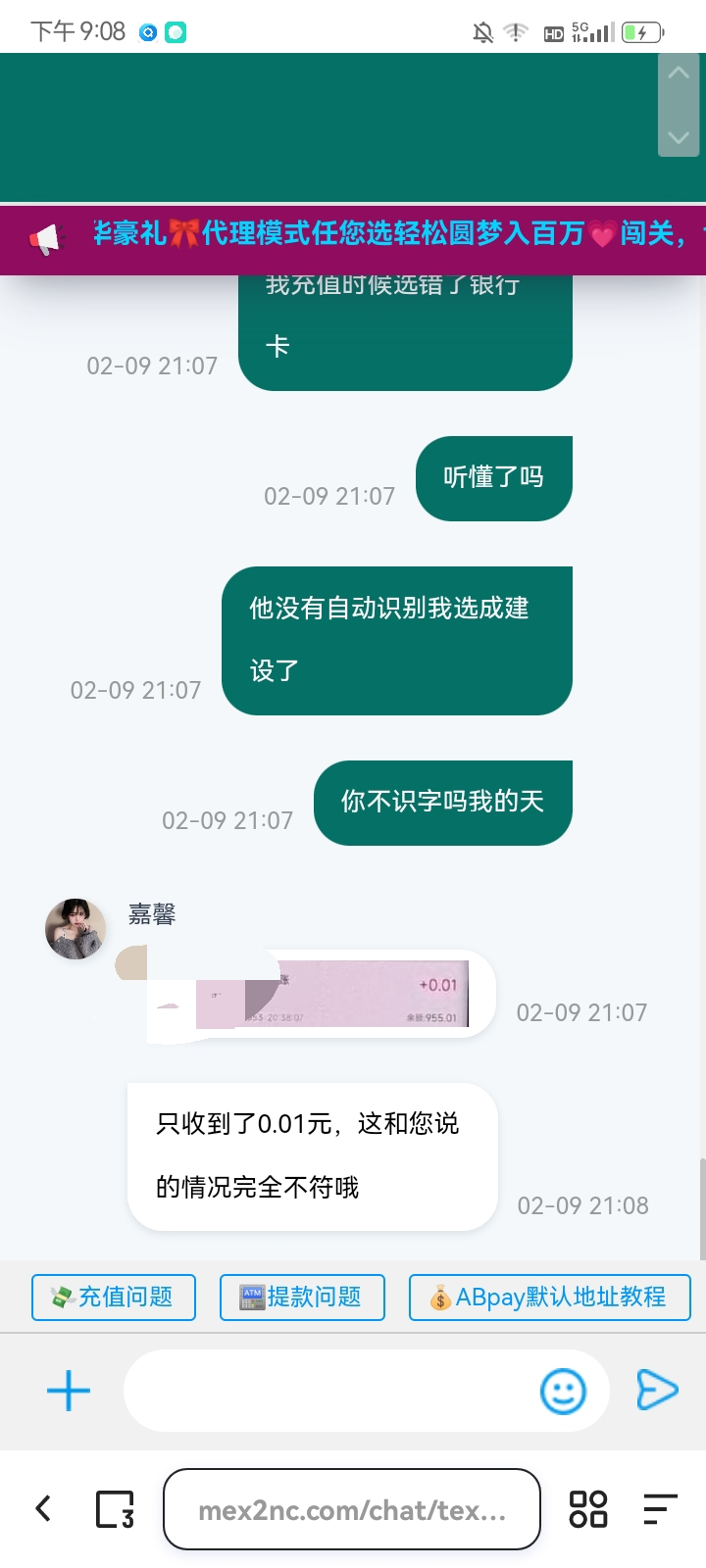706x1568 pixels.
Task: Send the message with the arrow icon
Action: point(656,1390)
